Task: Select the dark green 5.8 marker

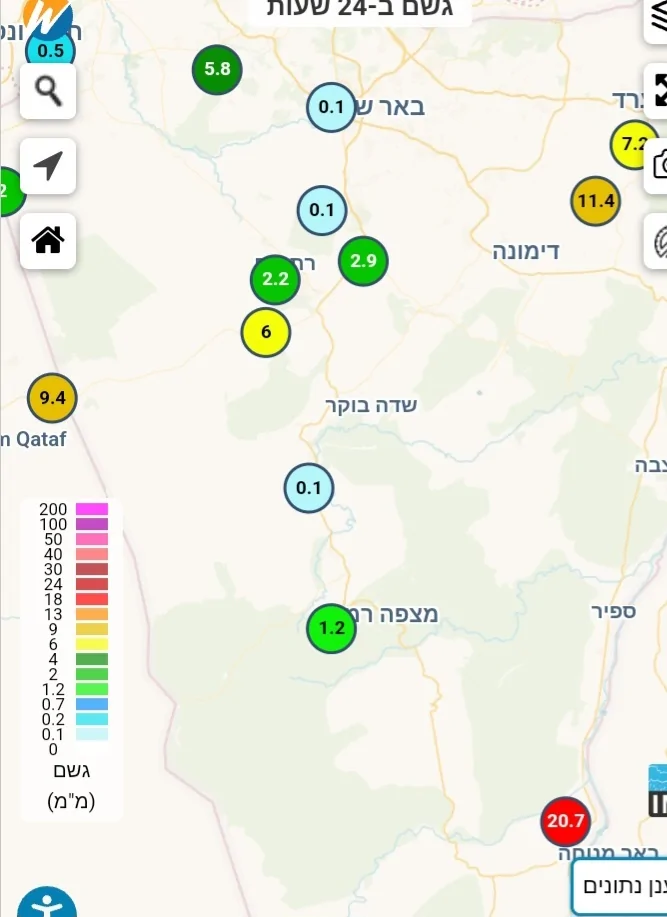Action: [x=217, y=69]
